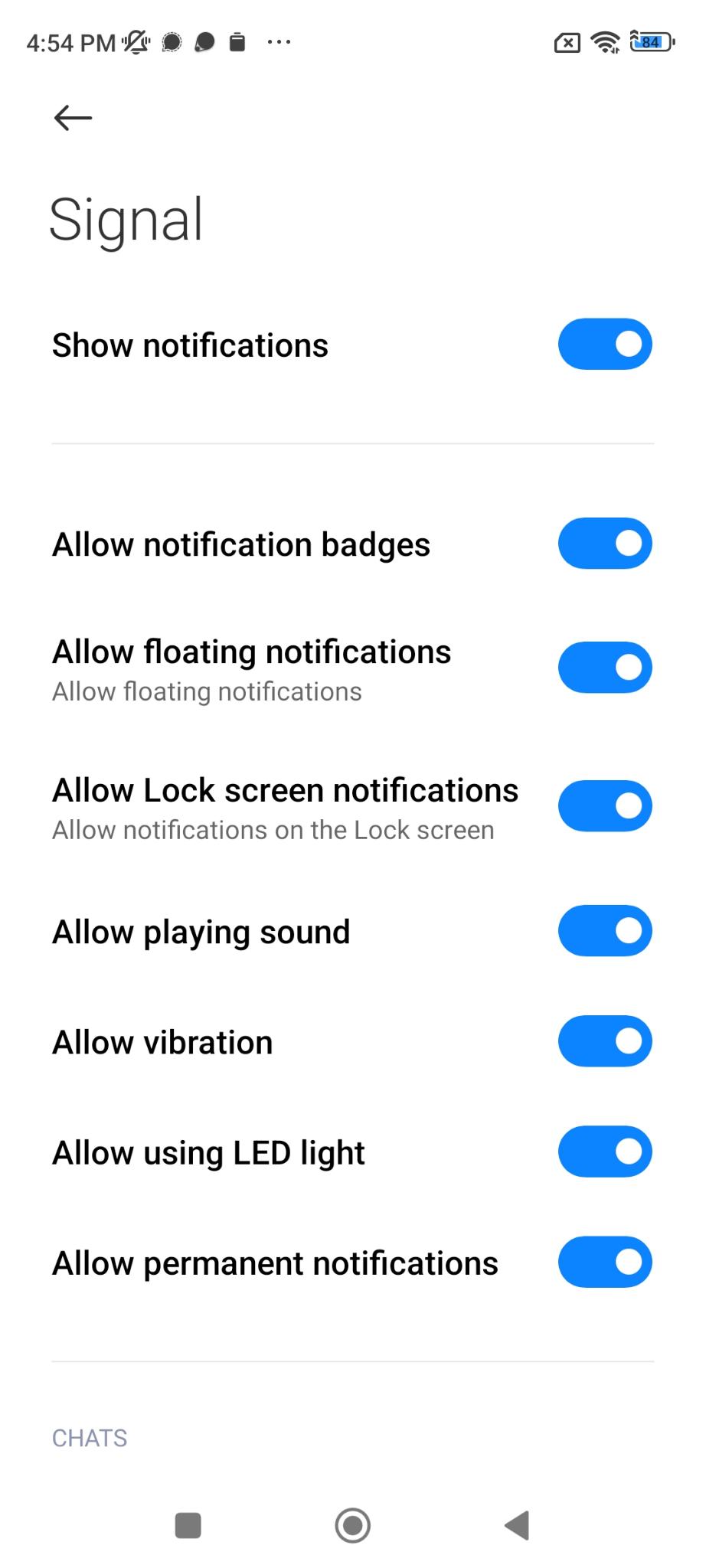
Task: Disable Allow floating notifications
Action: click(605, 667)
